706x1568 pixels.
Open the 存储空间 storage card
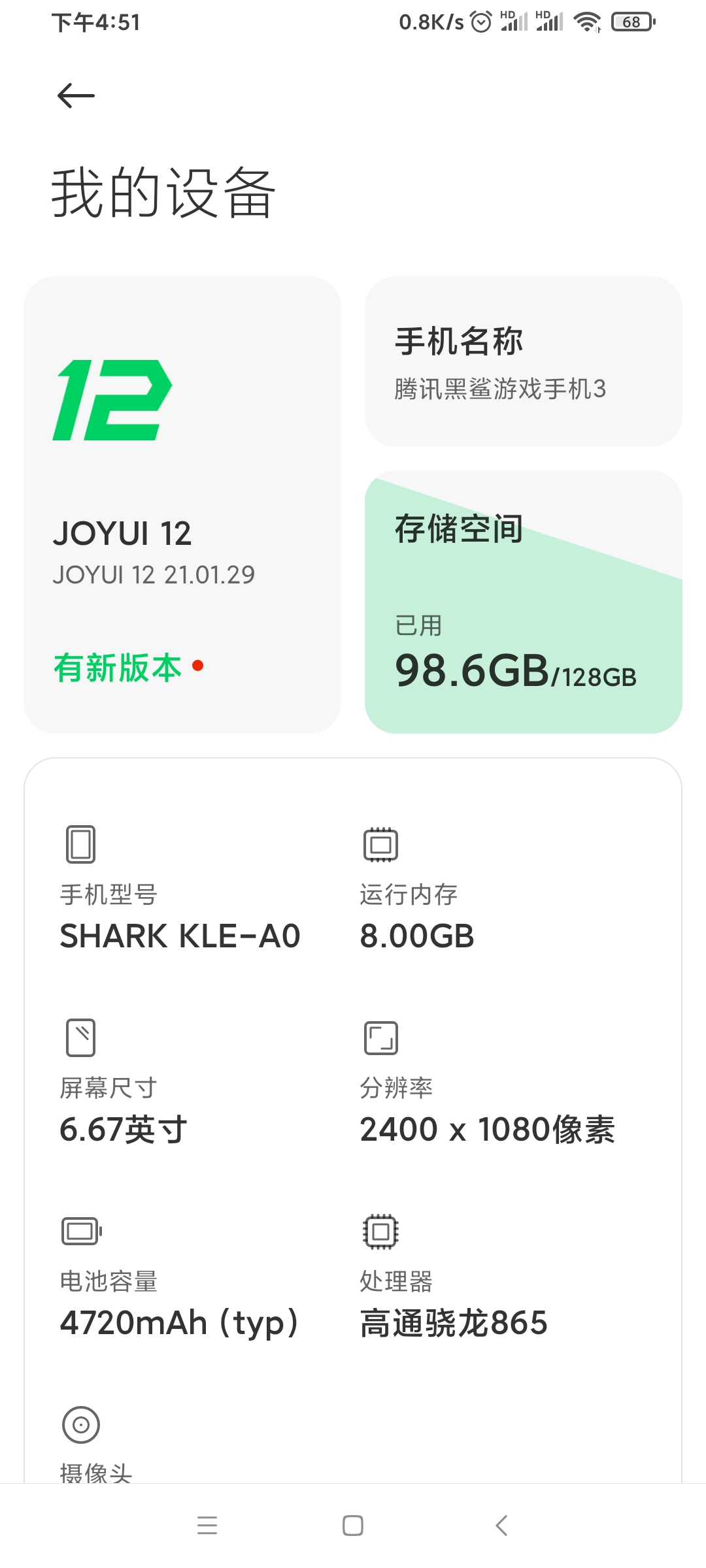coord(523,602)
